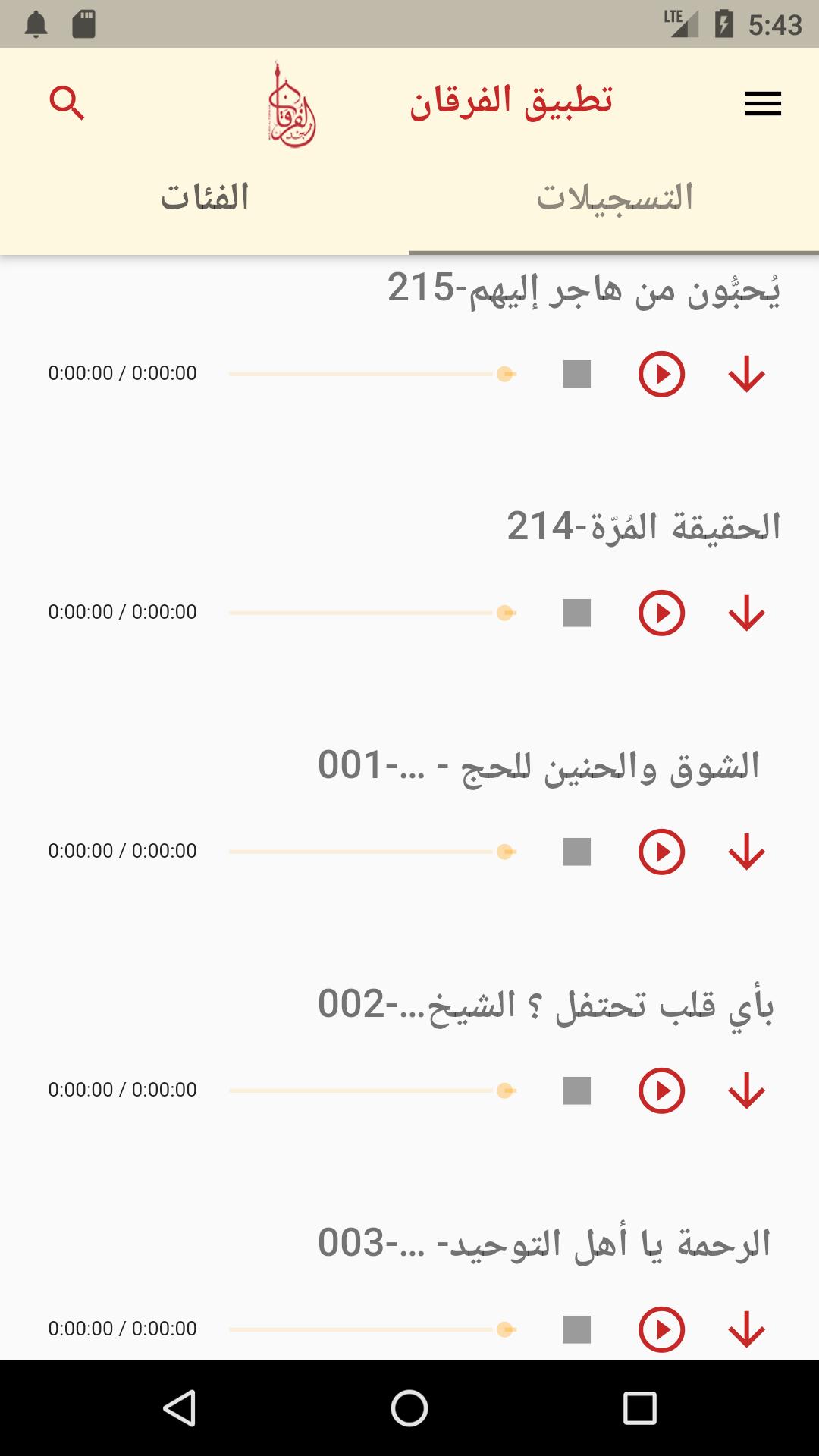
Task: Open the search icon
Action: (x=67, y=103)
